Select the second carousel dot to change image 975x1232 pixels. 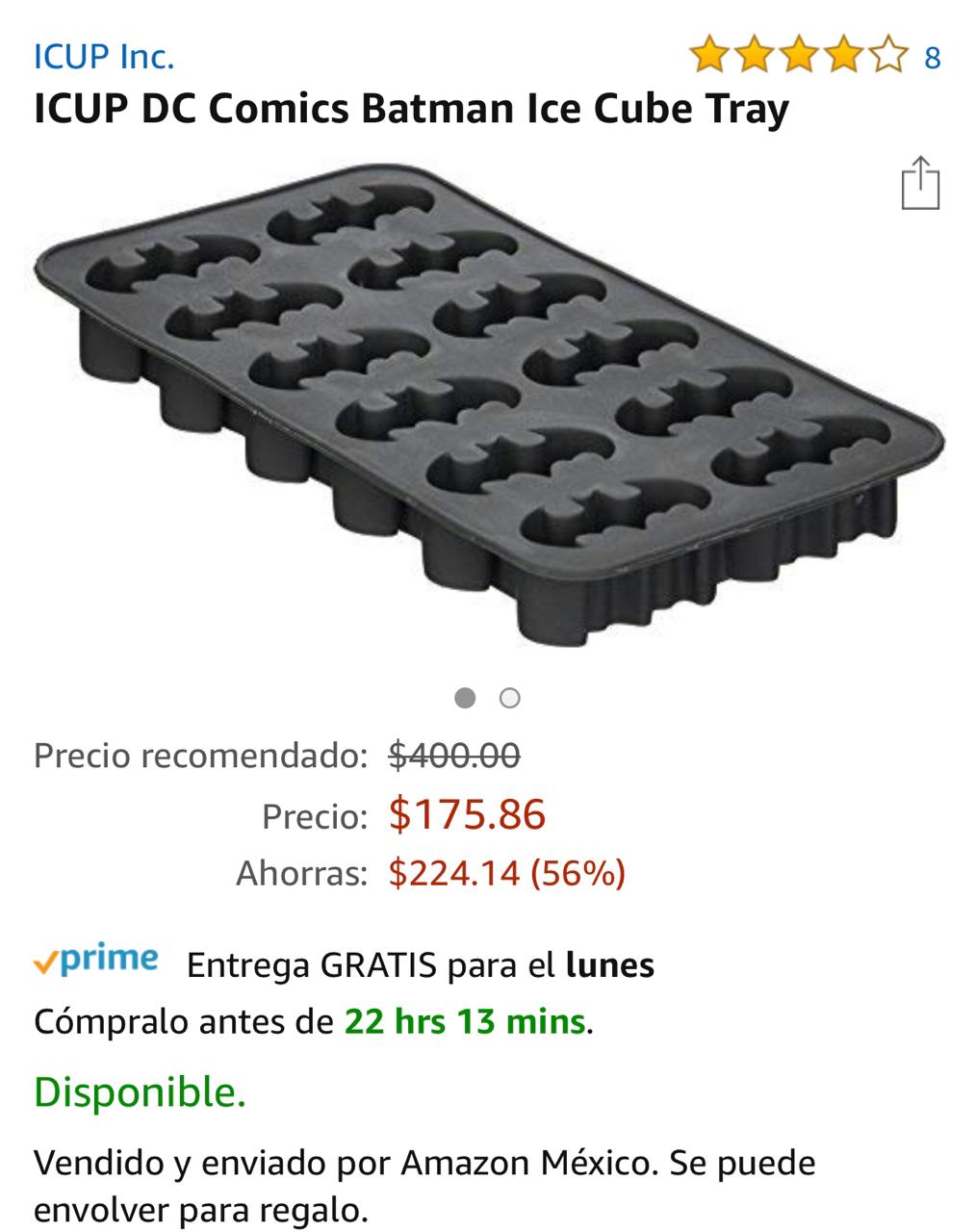click(510, 697)
